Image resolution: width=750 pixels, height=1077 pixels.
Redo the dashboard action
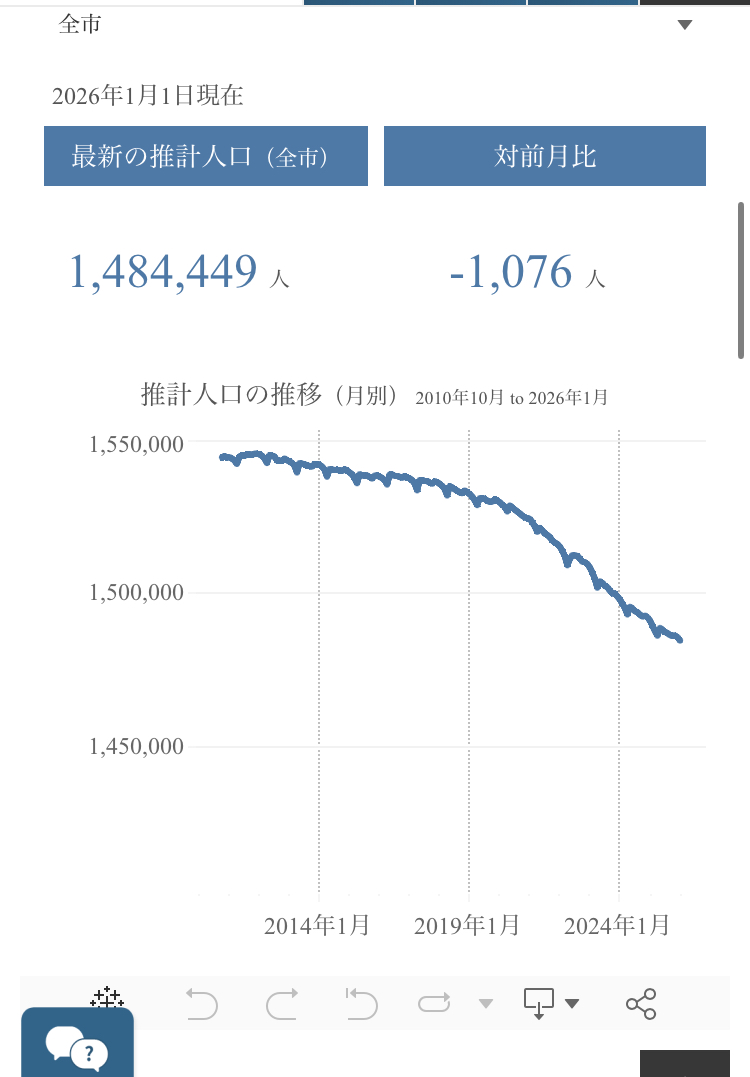tap(282, 1003)
